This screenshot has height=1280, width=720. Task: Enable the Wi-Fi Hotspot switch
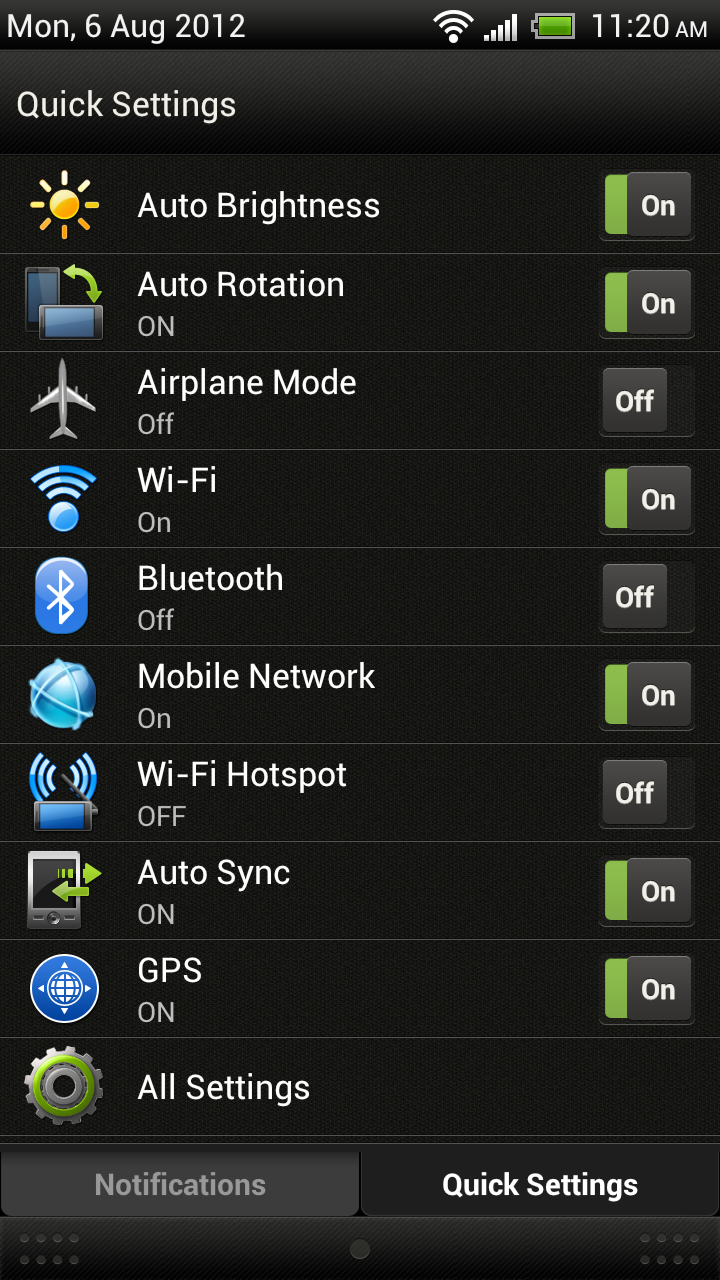(647, 794)
